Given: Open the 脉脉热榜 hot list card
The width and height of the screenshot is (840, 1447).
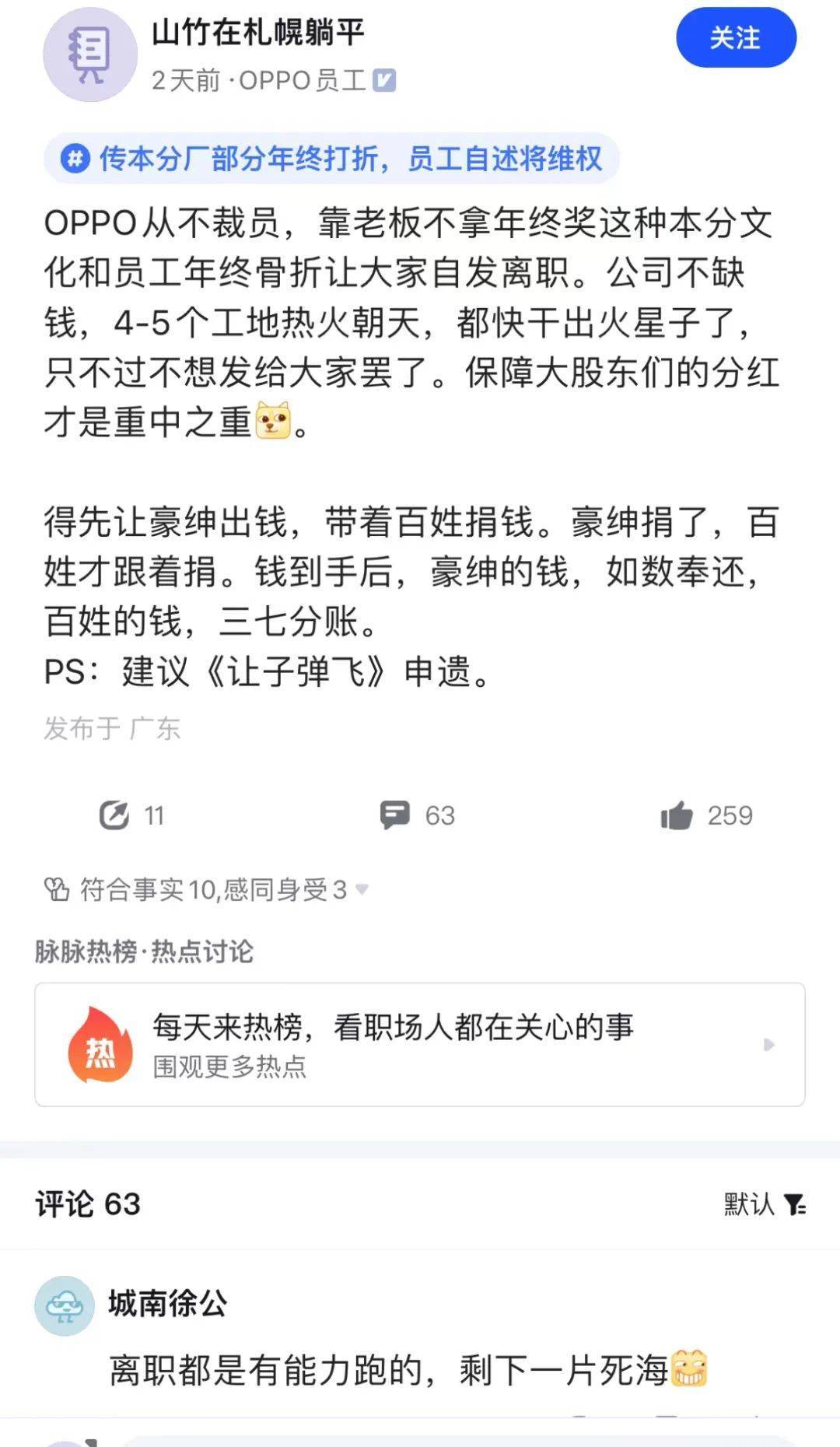Looking at the screenshot, I should coord(419,1044).
